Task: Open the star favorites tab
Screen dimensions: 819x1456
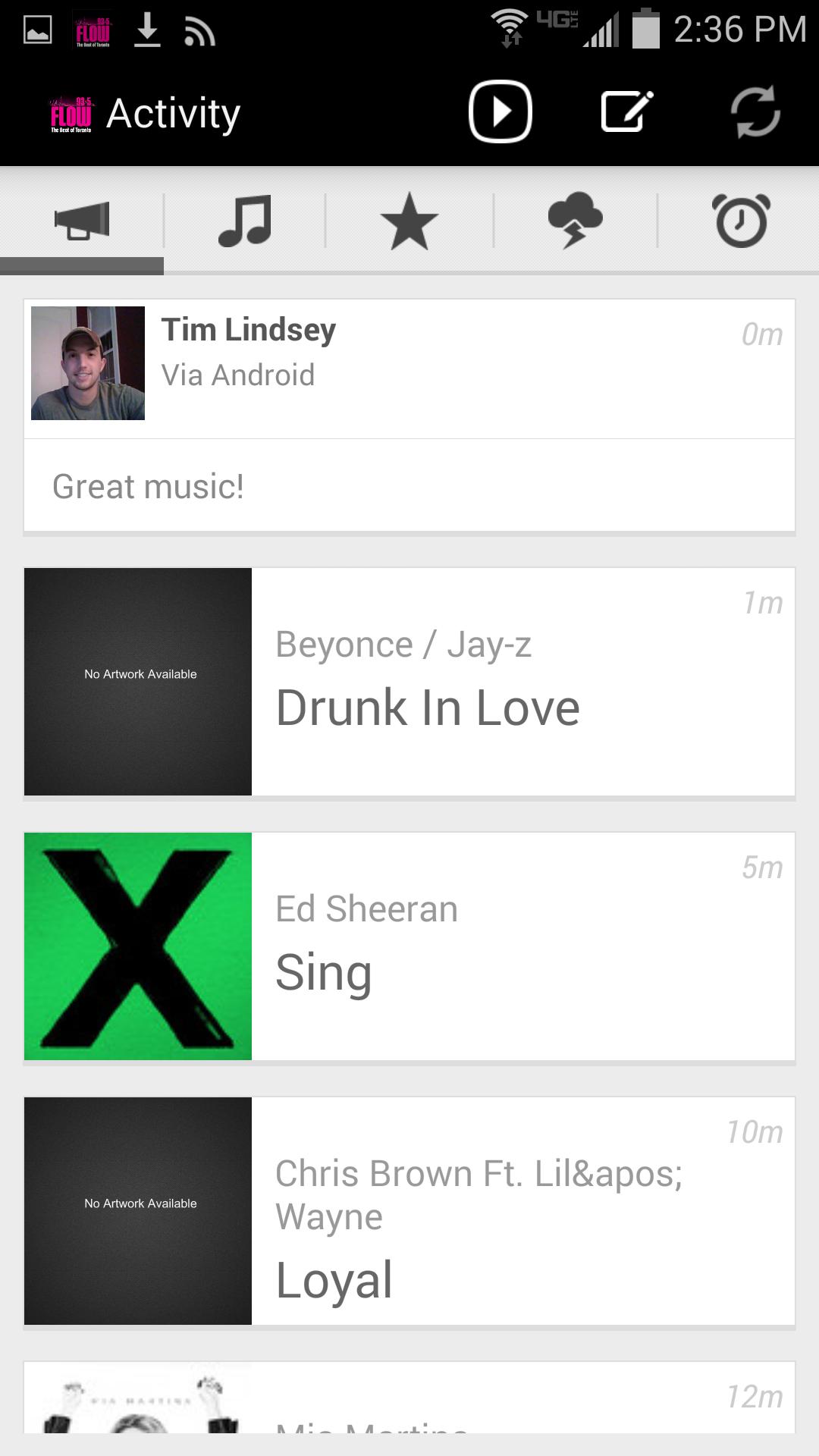Action: pyautogui.click(x=409, y=221)
